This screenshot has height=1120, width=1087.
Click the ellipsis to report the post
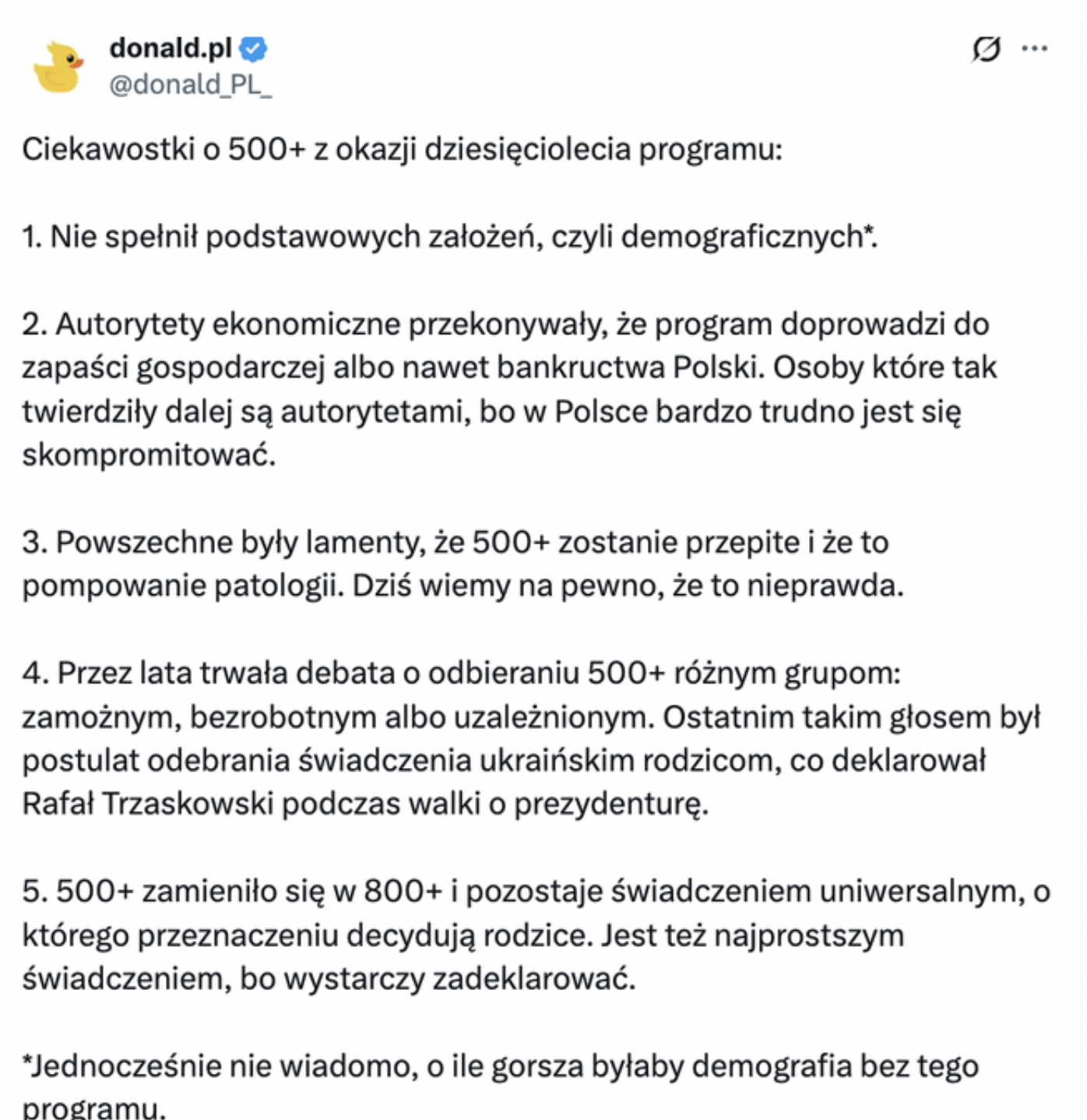(1033, 48)
